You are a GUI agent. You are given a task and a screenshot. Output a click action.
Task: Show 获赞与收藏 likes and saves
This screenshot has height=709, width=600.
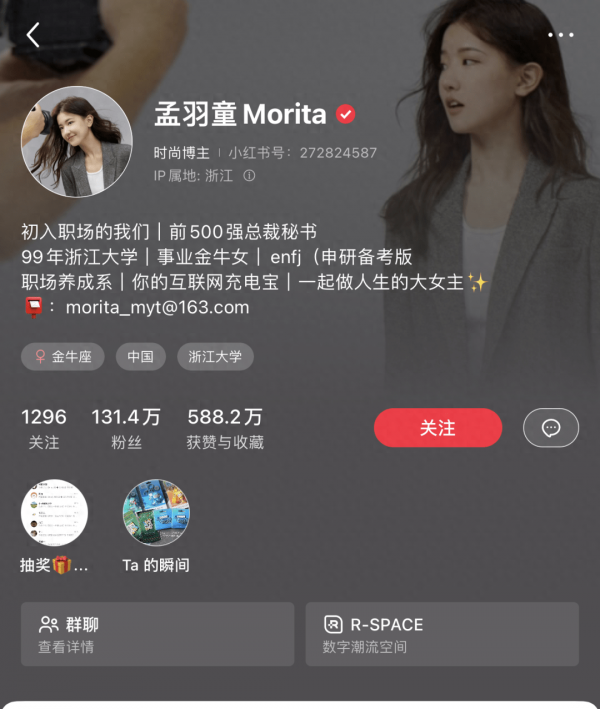point(225,428)
